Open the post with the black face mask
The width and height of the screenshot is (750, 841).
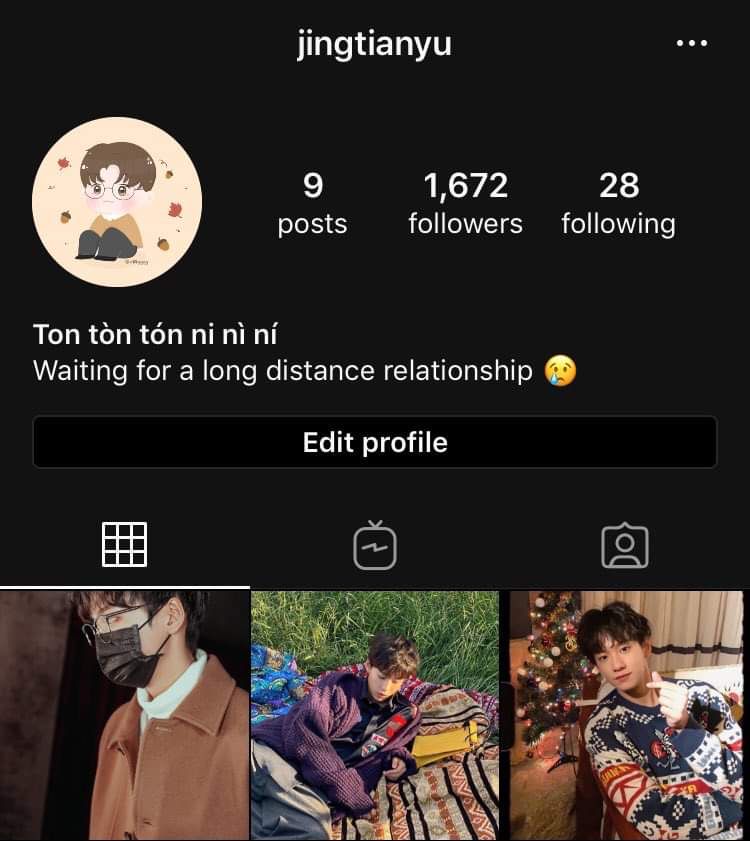(124, 715)
